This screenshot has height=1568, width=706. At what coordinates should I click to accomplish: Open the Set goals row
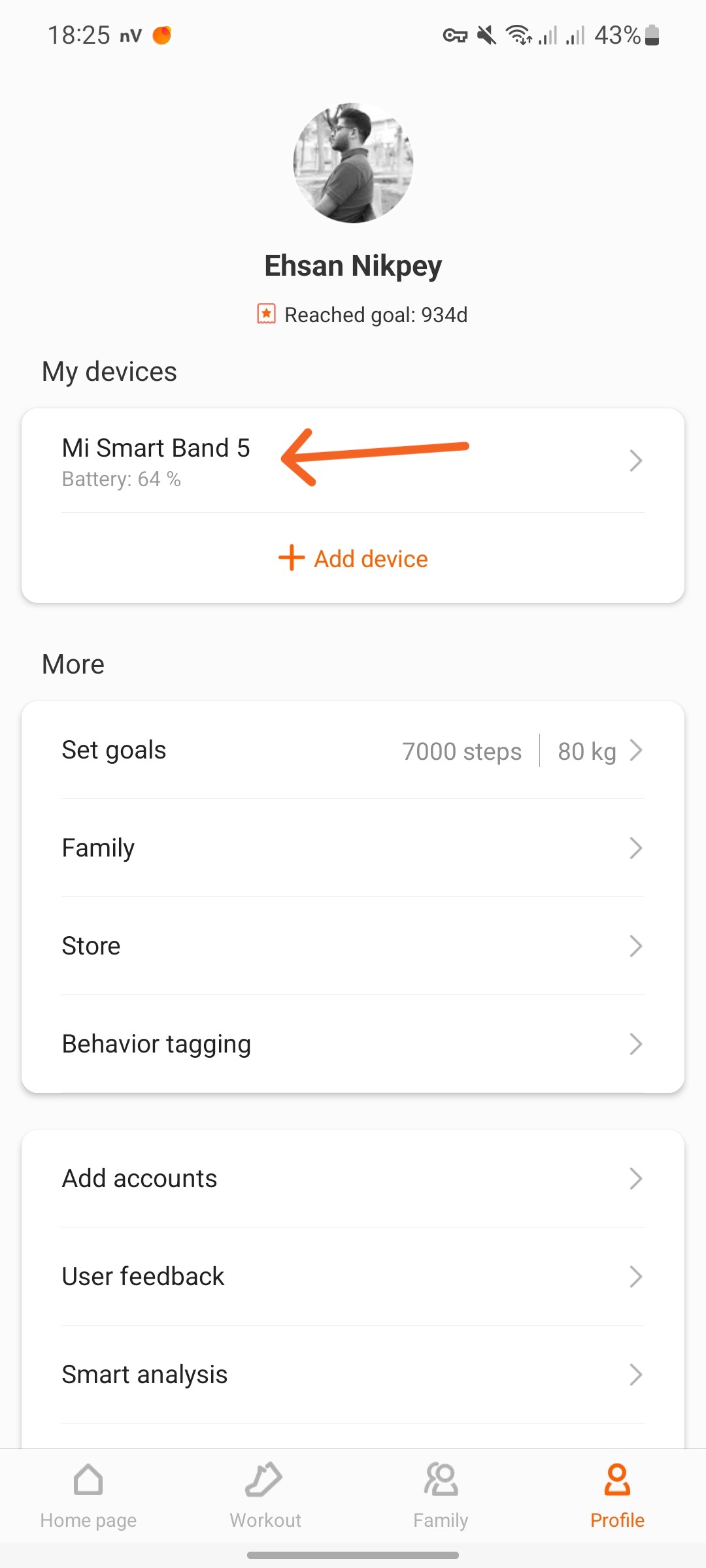point(353,751)
